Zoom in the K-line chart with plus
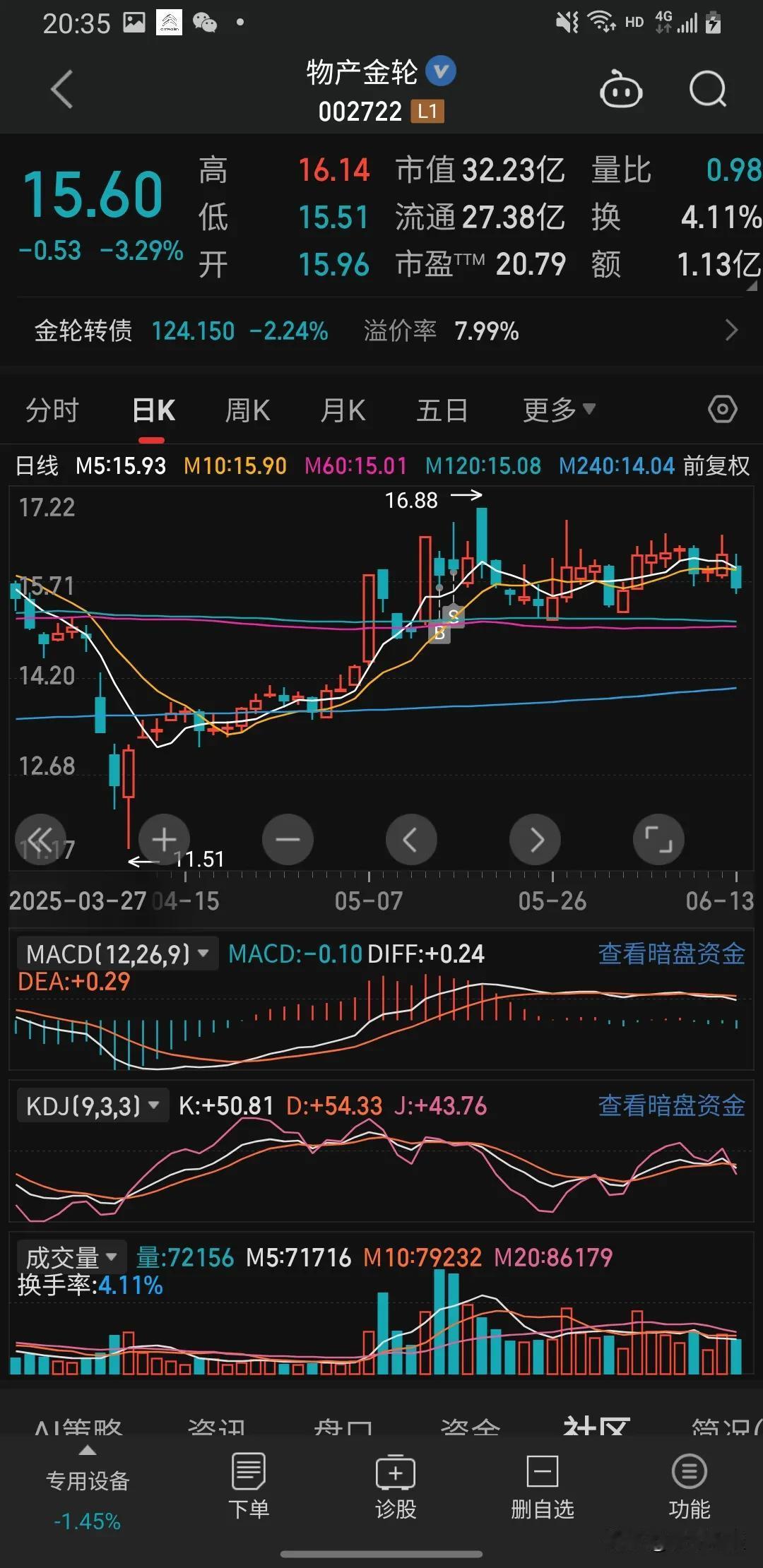Viewport: 763px width, 1568px height. click(x=164, y=840)
